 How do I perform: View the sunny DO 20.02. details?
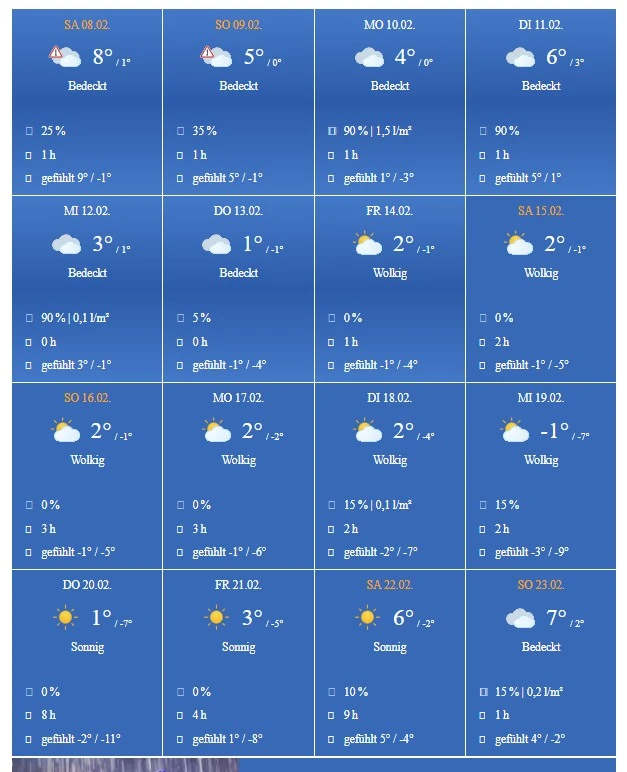point(87,663)
